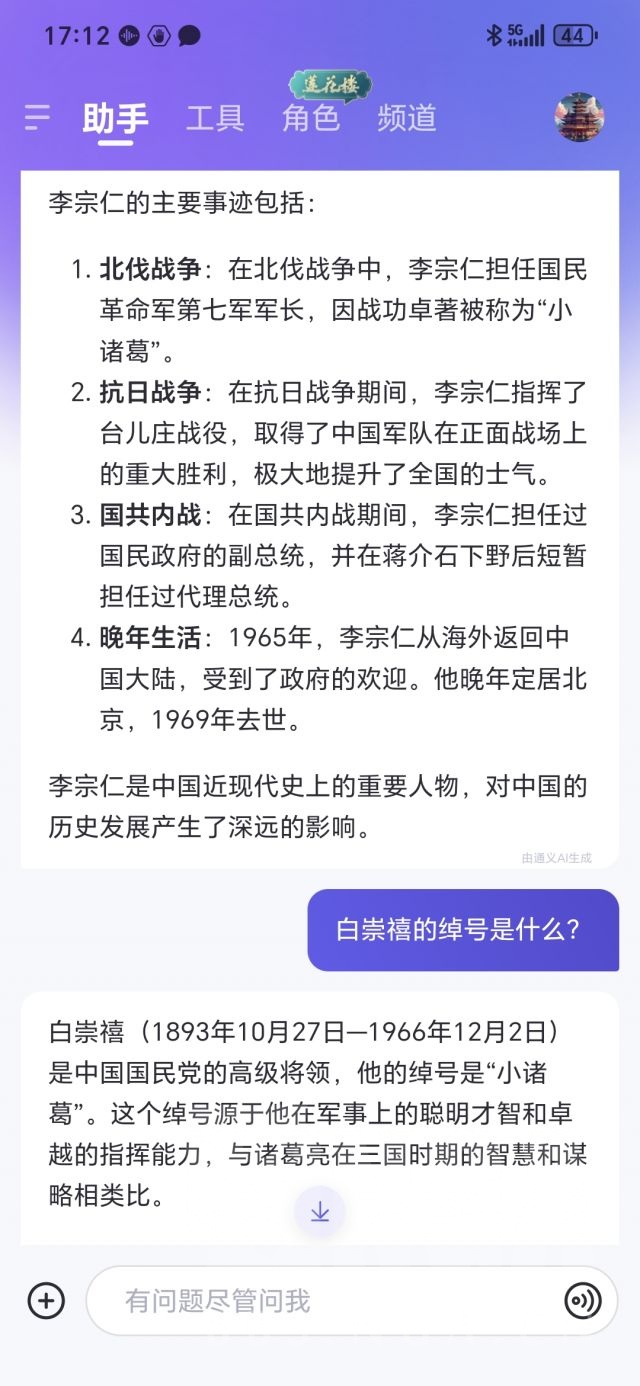Open the profile avatar
Image resolution: width=640 pixels, height=1386 pixels.
click(x=579, y=117)
